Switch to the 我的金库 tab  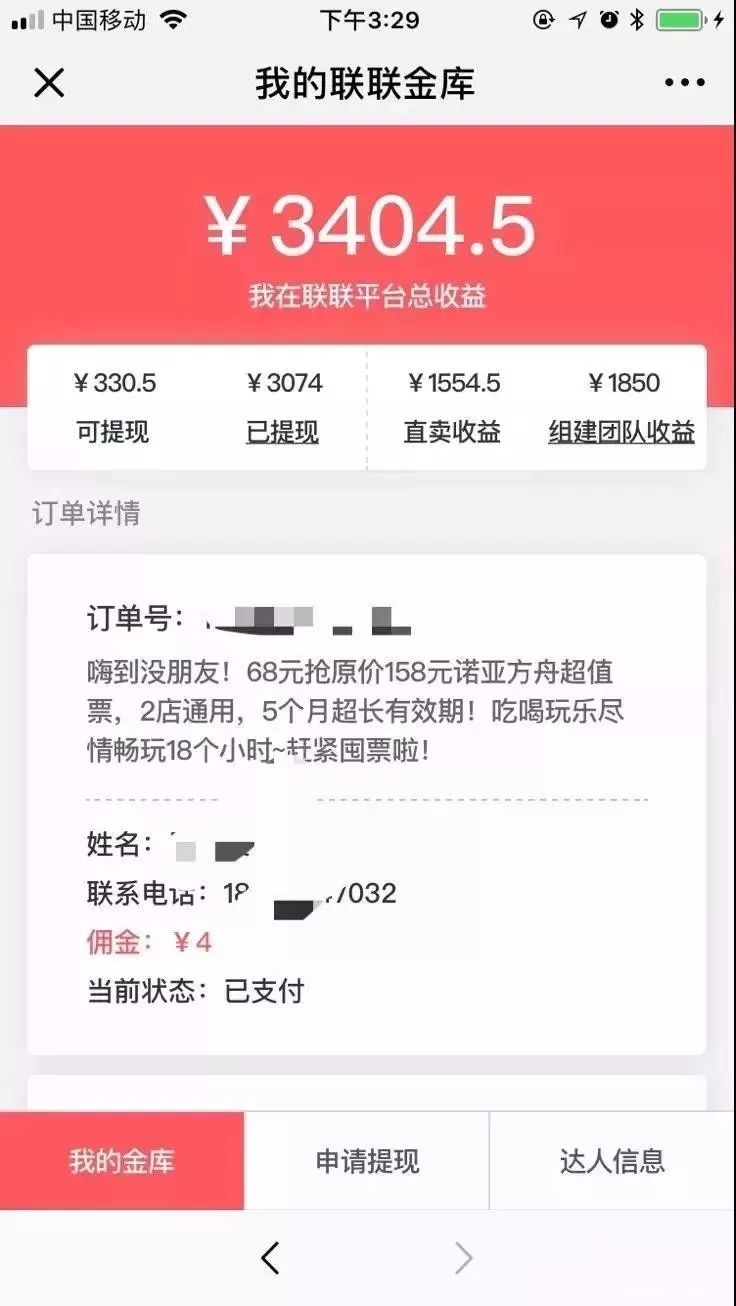tap(122, 1161)
